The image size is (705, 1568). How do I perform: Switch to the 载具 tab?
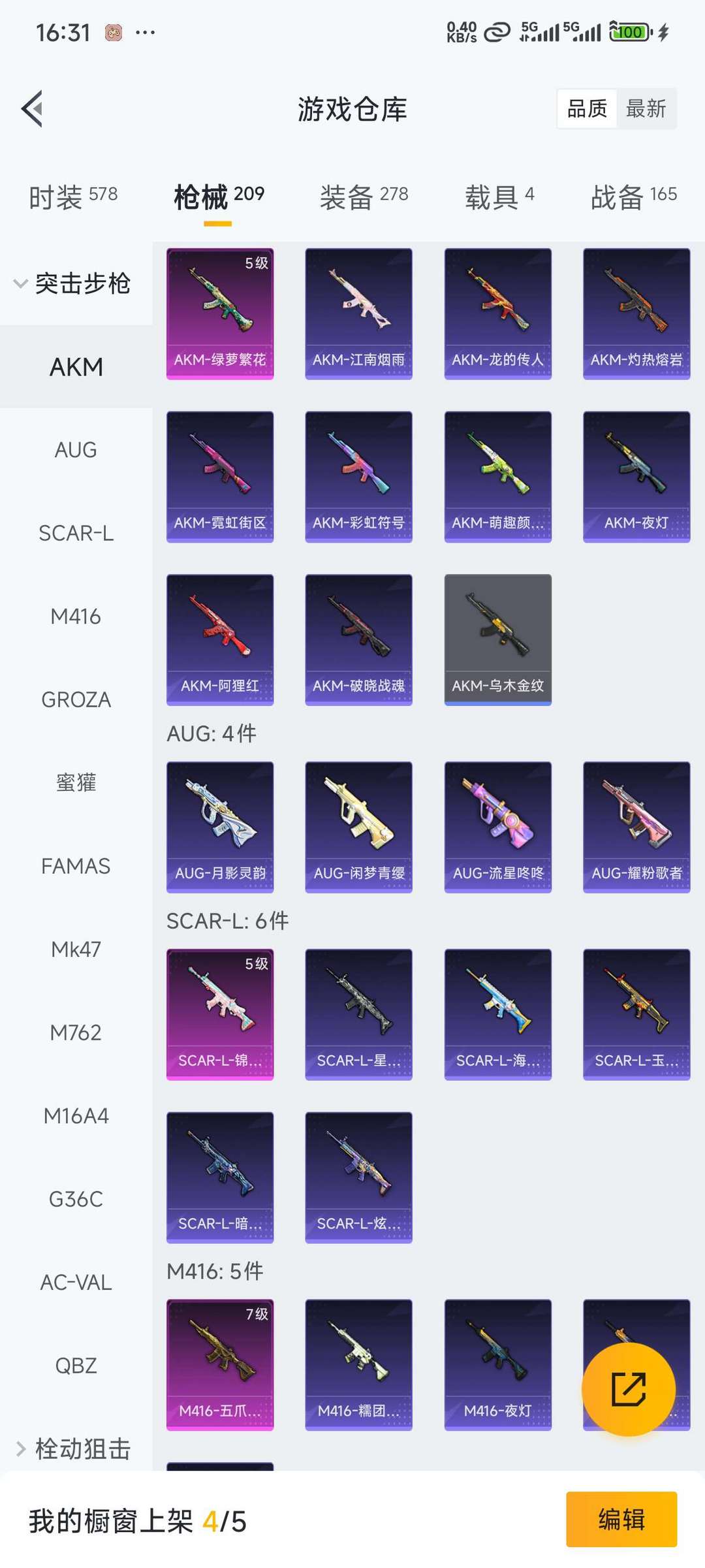499,197
